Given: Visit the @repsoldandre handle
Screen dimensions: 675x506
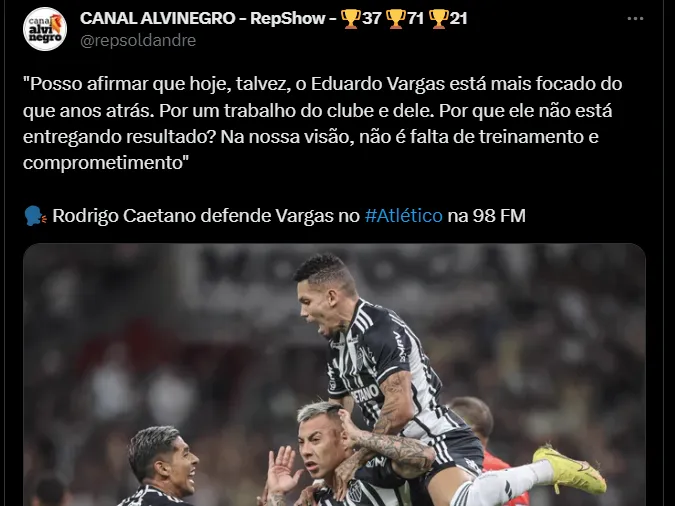Looking at the screenshot, I should (137, 40).
